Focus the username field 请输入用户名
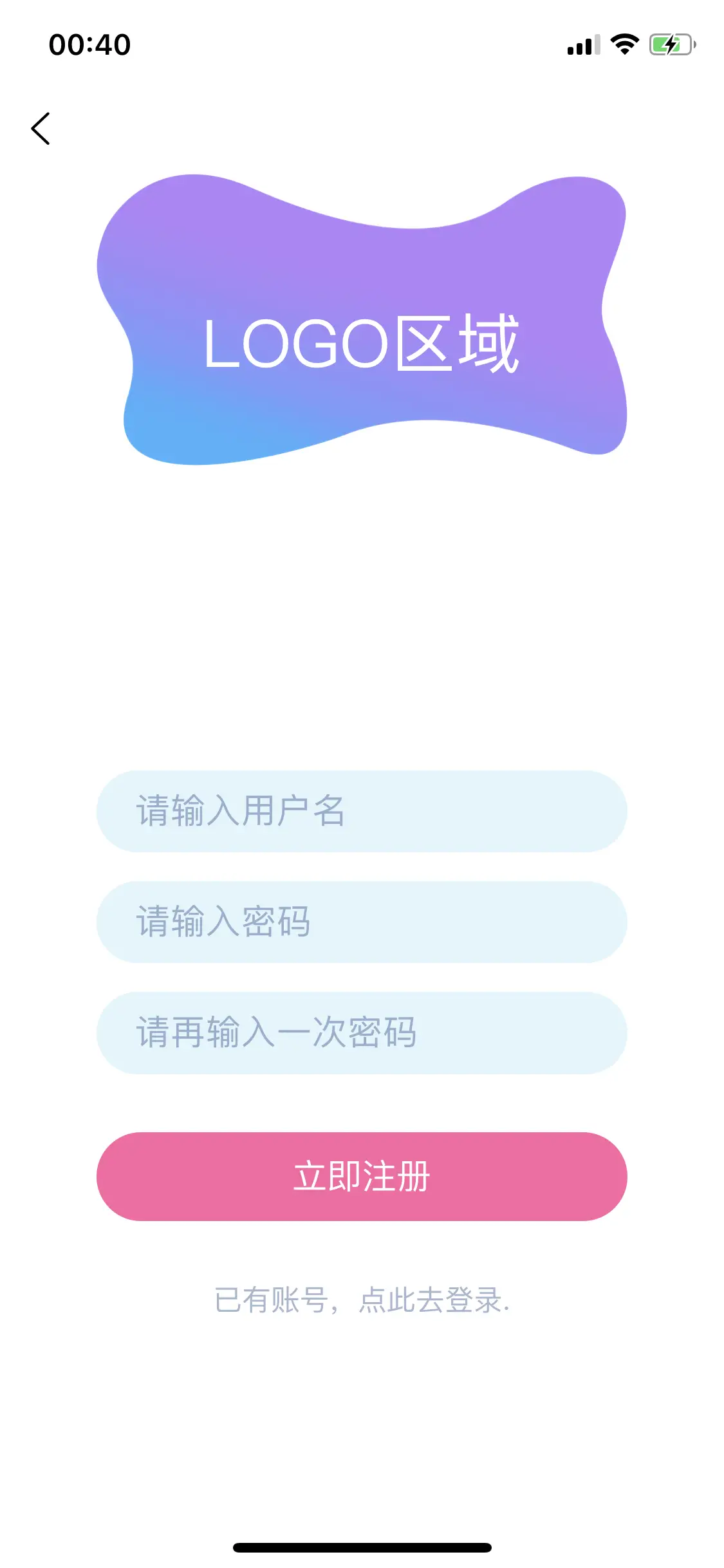 click(362, 811)
